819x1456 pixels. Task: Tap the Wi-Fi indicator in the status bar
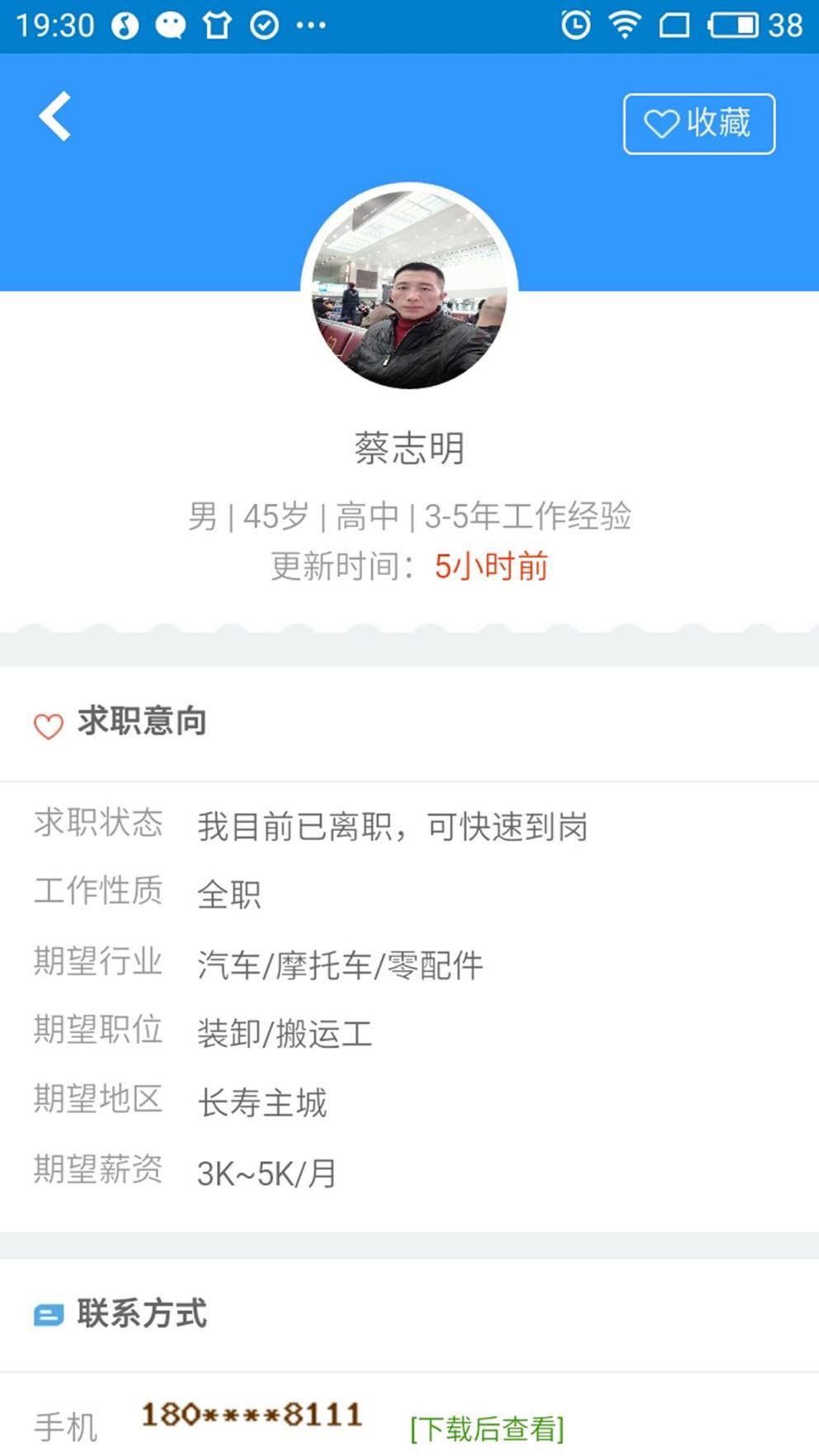pyautogui.click(x=624, y=24)
